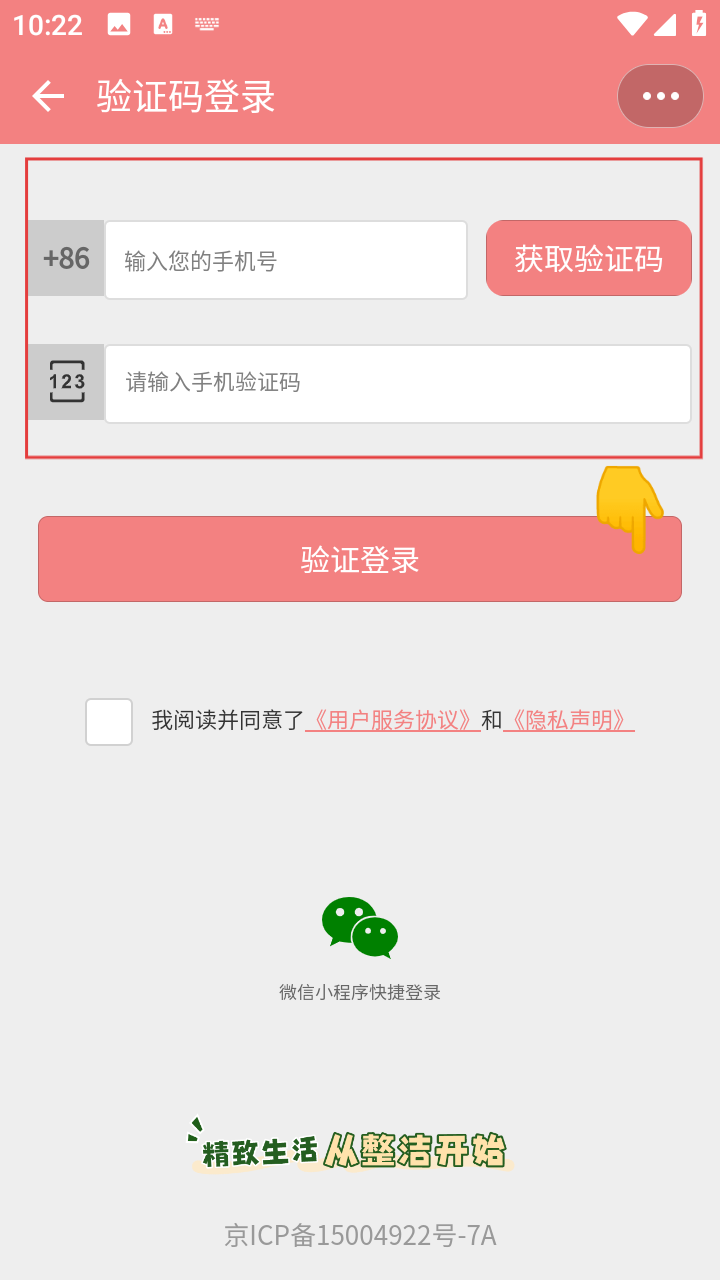This screenshot has width=720, height=1280.
Task: Tap the +86 country code
Action: click(66, 259)
